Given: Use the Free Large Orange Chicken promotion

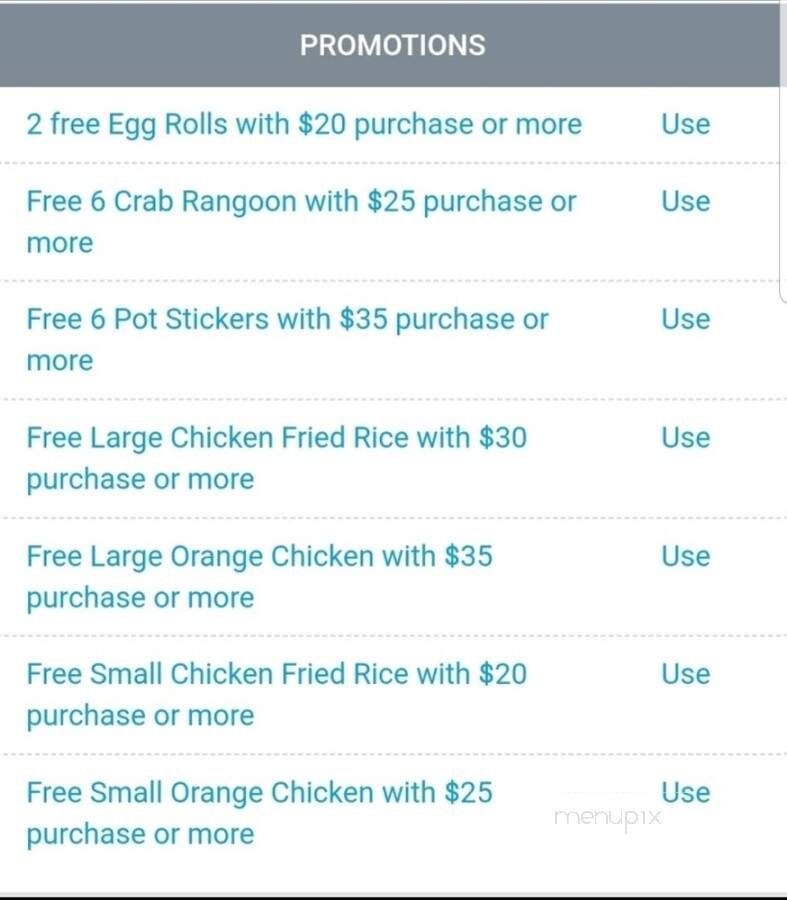Looking at the screenshot, I should click(685, 556).
